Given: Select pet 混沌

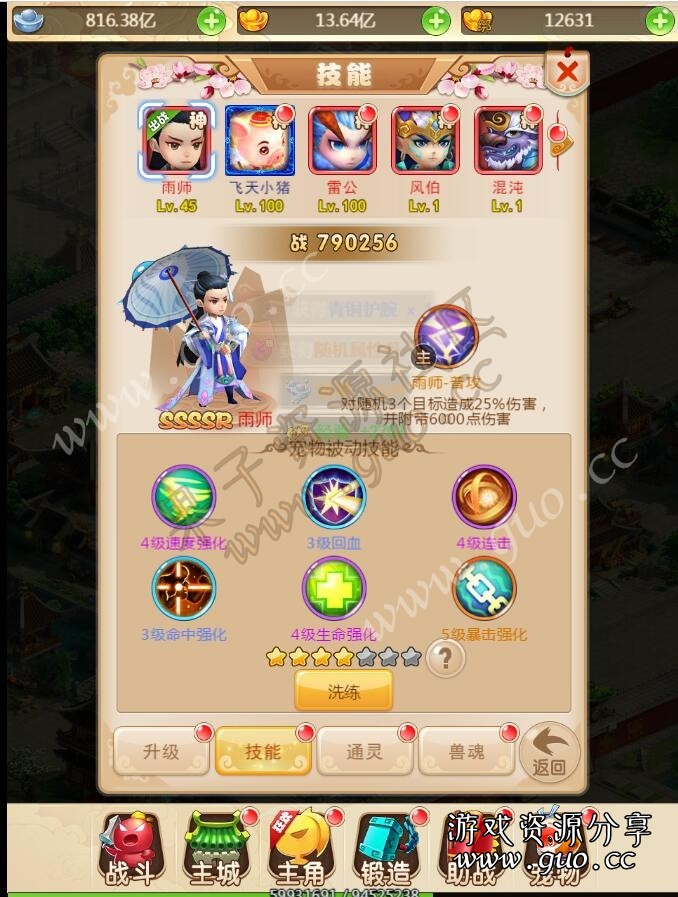Looking at the screenshot, I should [508, 141].
